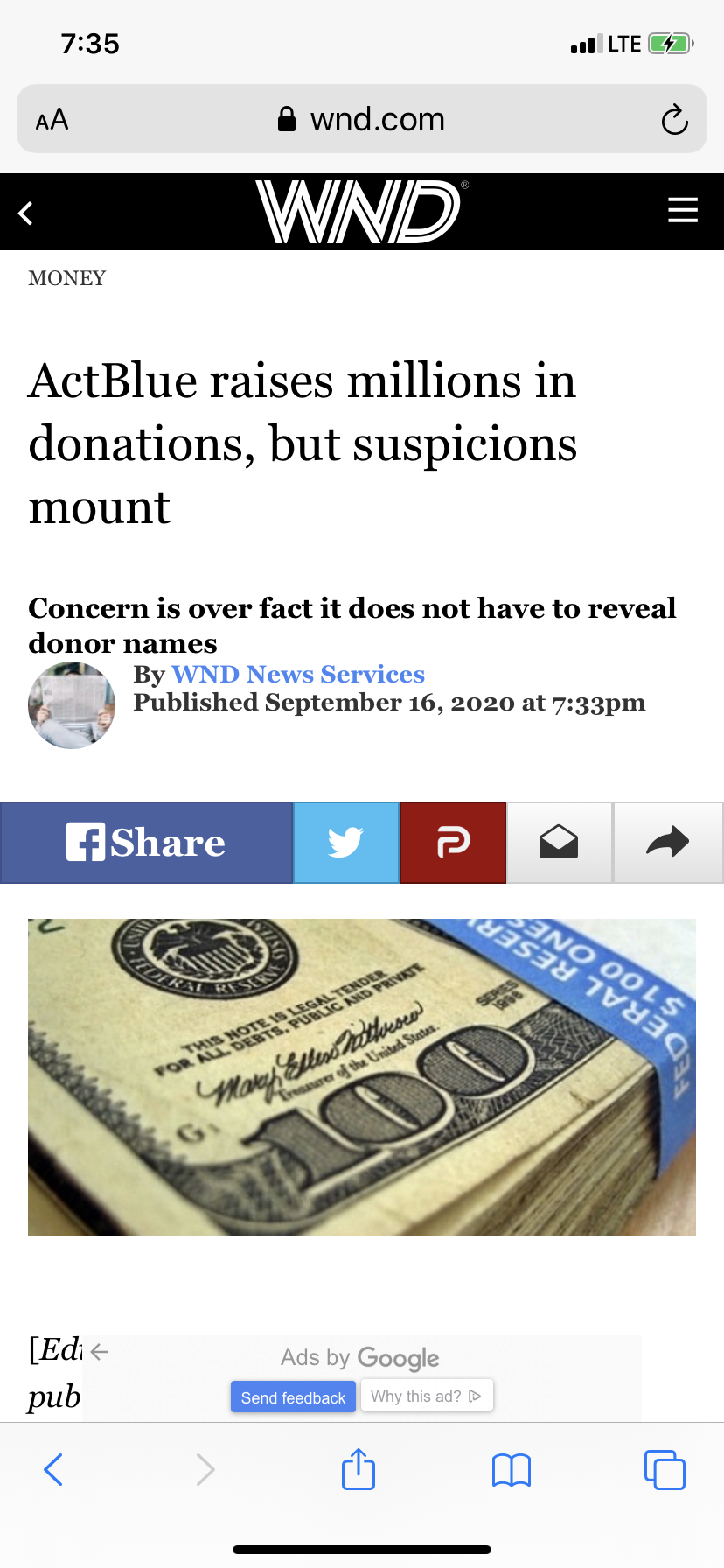Share the article on Facebook
Viewport: 724px width, 1568px height.
pos(146,843)
